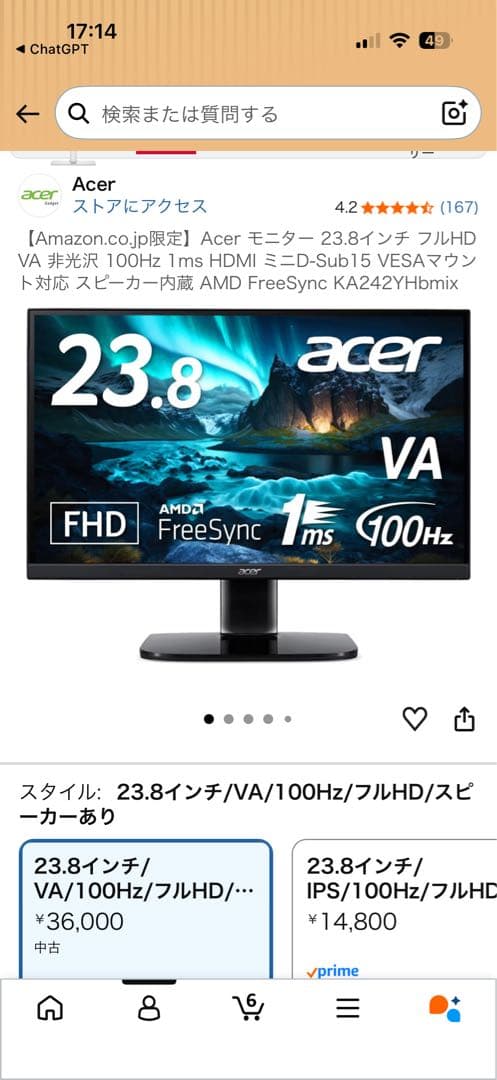The width and height of the screenshot is (497, 1080).
Task: Open the camera lens search icon
Action: tap(454, 114)
